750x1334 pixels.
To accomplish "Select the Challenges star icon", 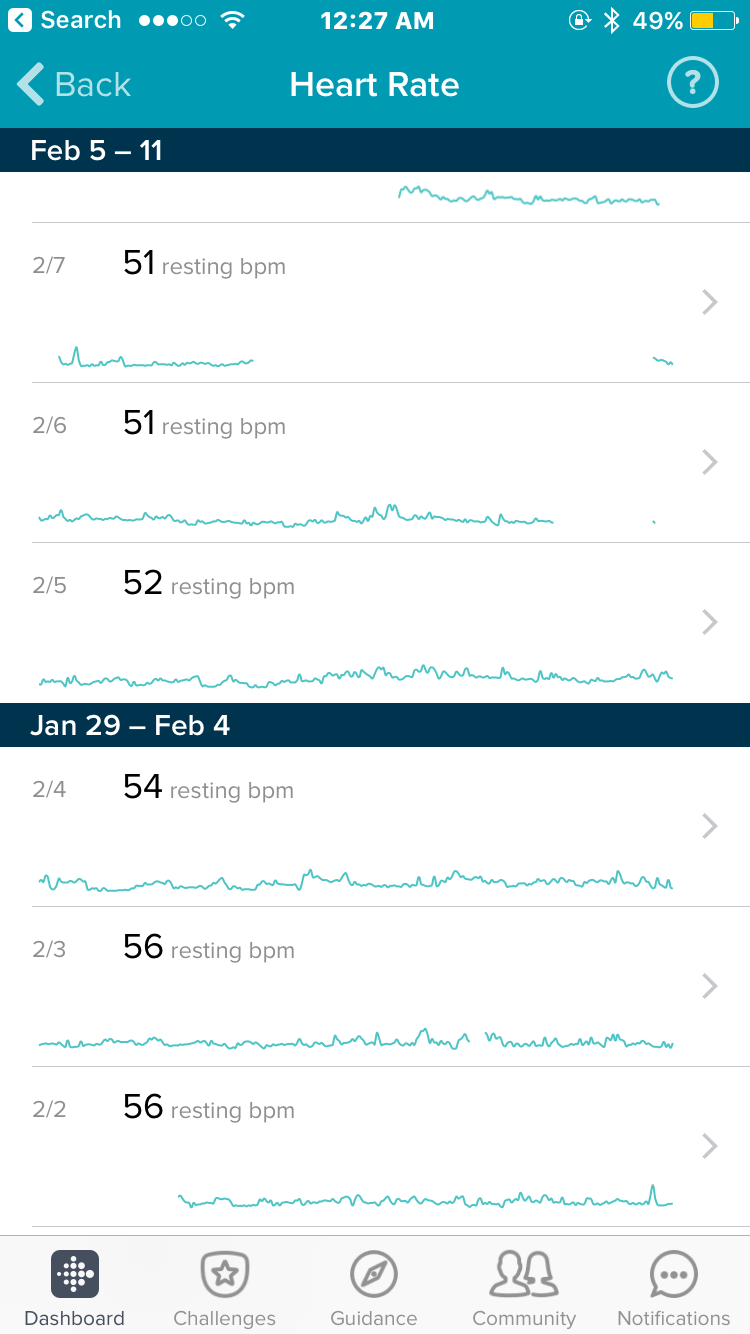I will 224,1273.
